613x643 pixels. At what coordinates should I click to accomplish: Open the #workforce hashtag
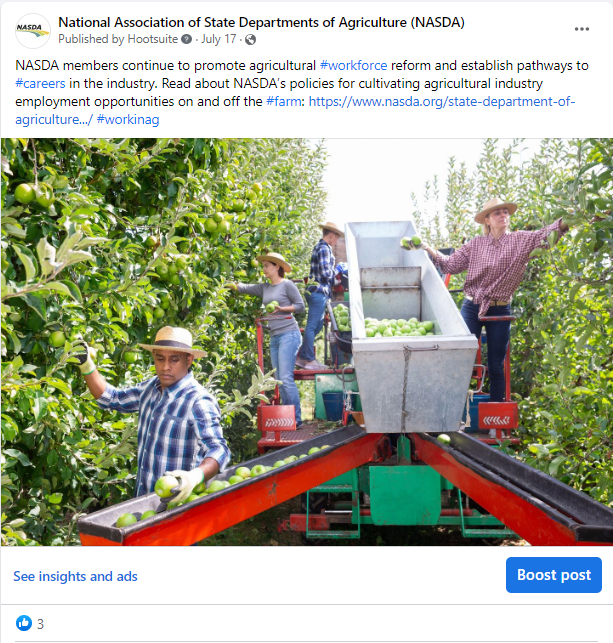(353, 65)
